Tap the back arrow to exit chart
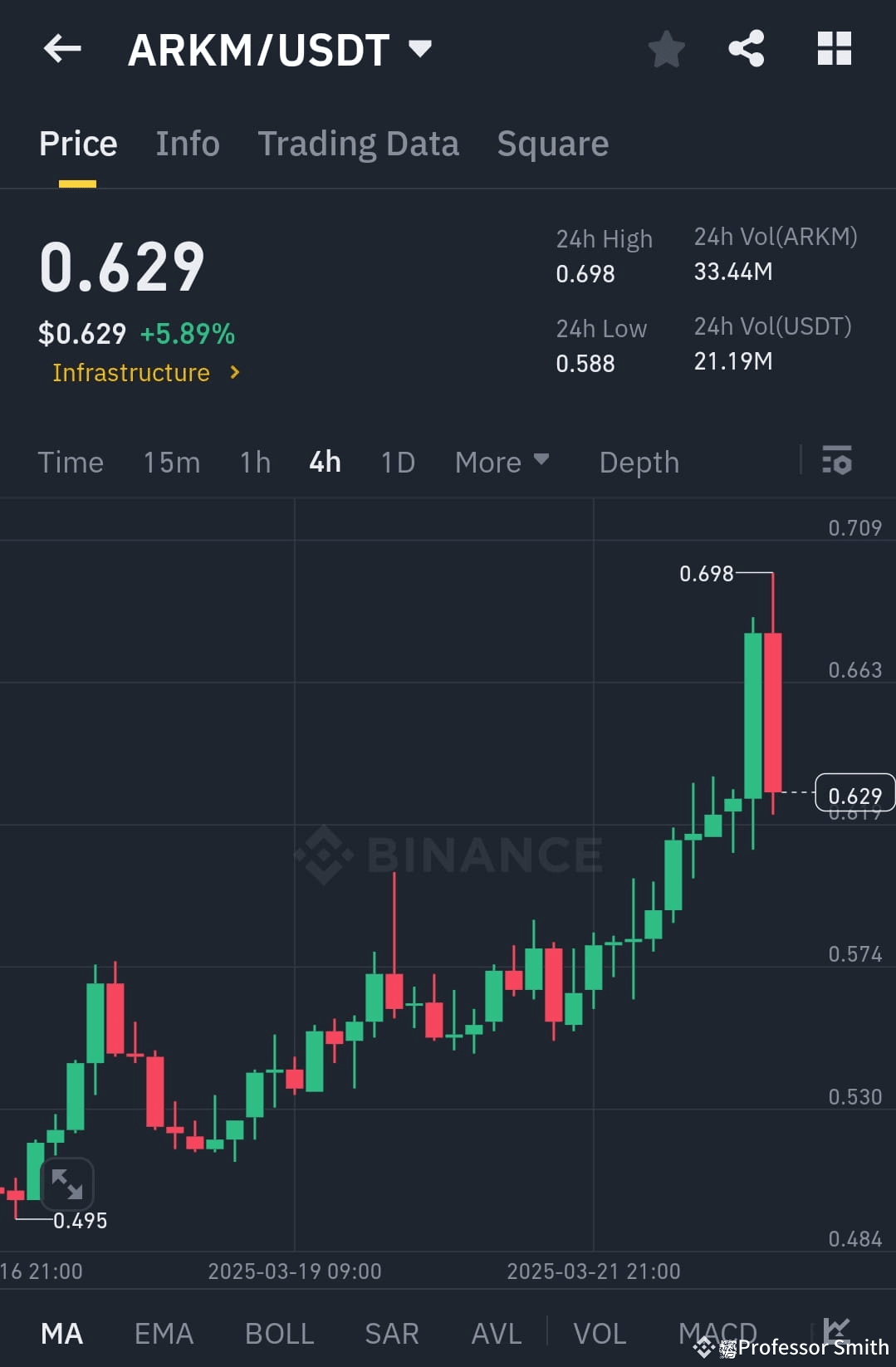Image resolution: width=896 pixels, height=1367 pixels. [61, 48]
